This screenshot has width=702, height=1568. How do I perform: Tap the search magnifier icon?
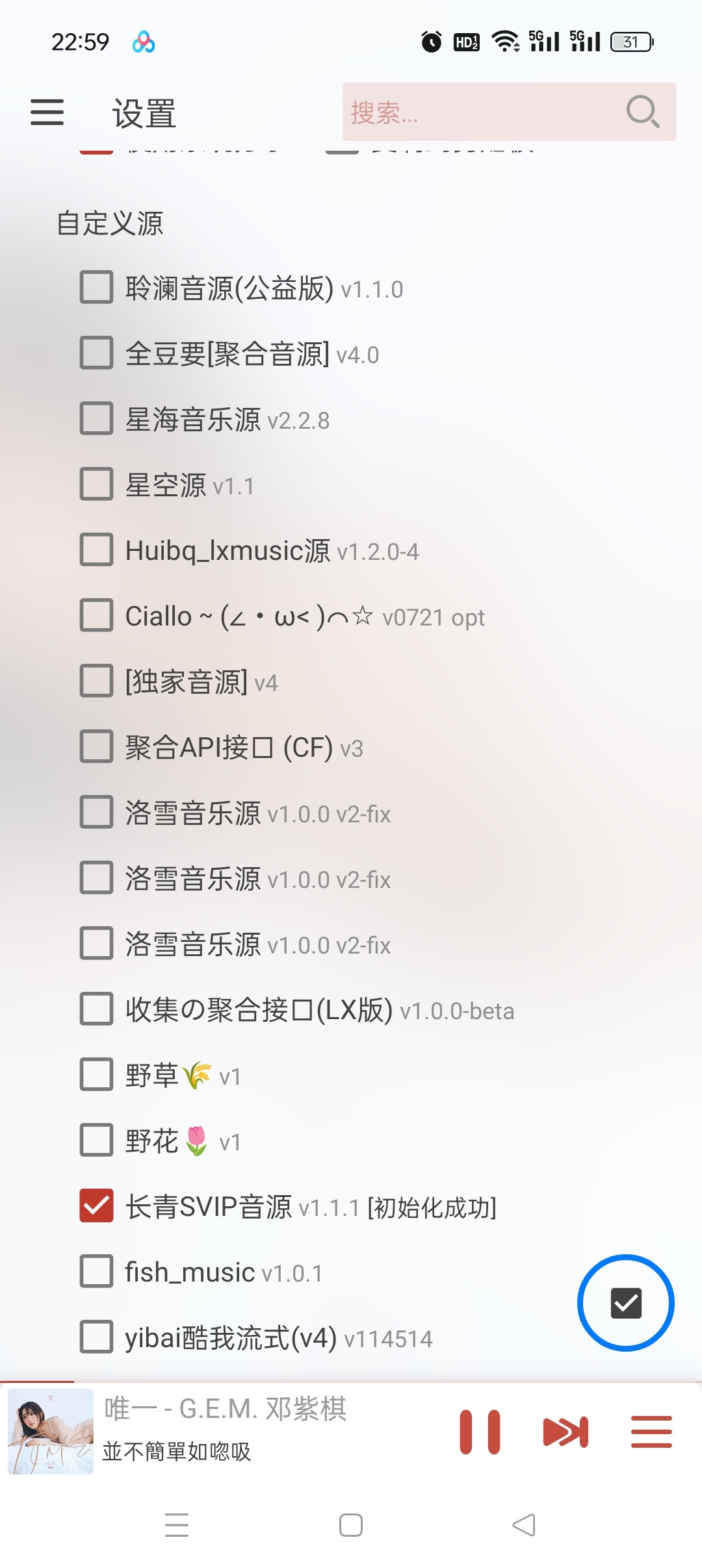[x=640, y=112]
